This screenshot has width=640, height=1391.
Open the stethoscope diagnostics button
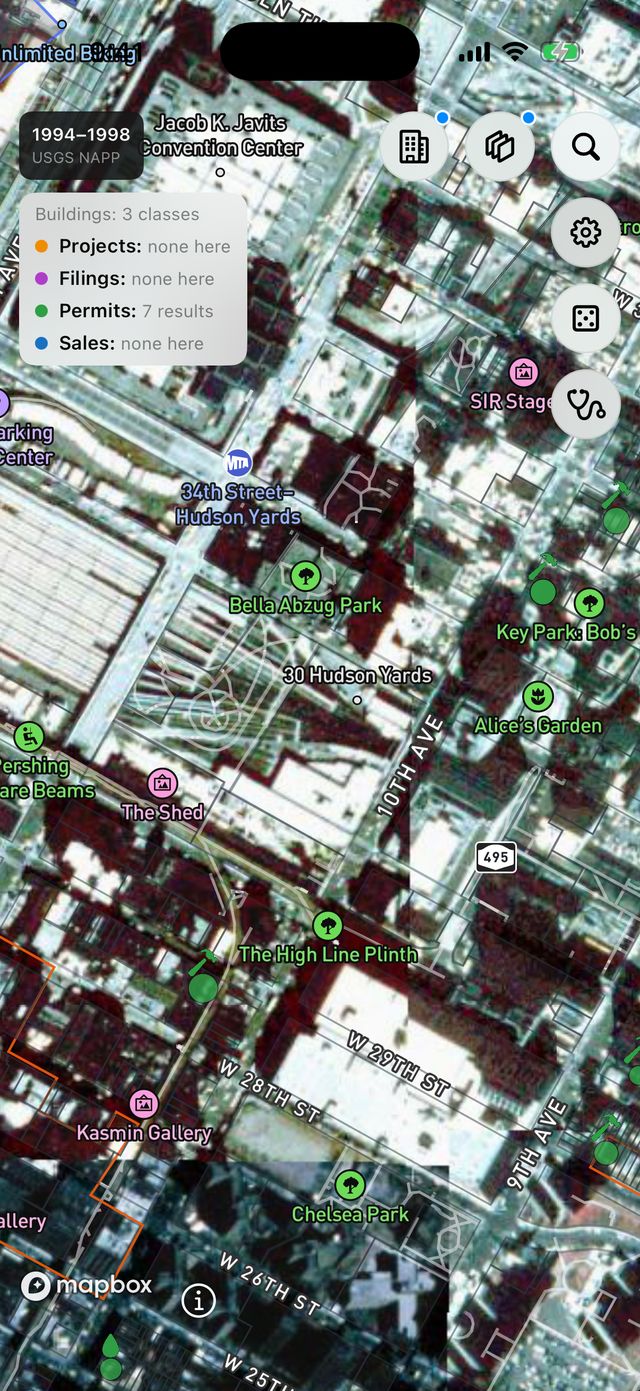(x=586, y=404)
